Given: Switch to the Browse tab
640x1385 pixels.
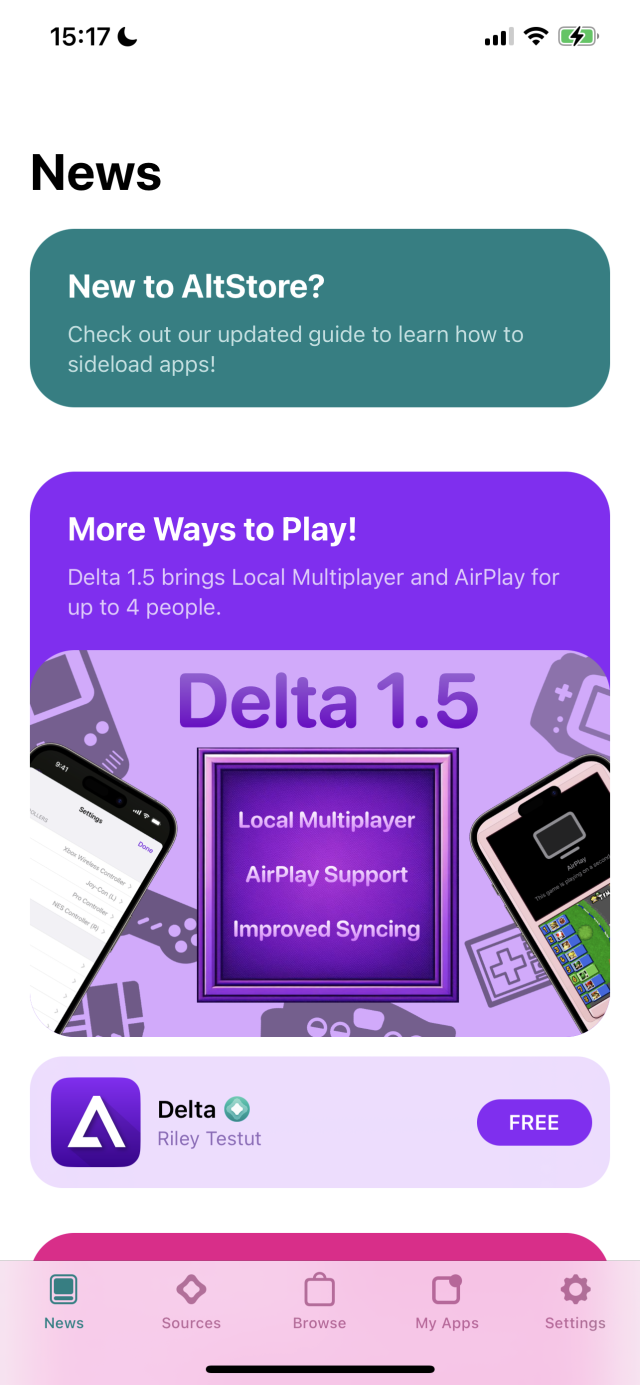Looking at the screenshot, I should pyautogui.click(x=319, y=1302).
